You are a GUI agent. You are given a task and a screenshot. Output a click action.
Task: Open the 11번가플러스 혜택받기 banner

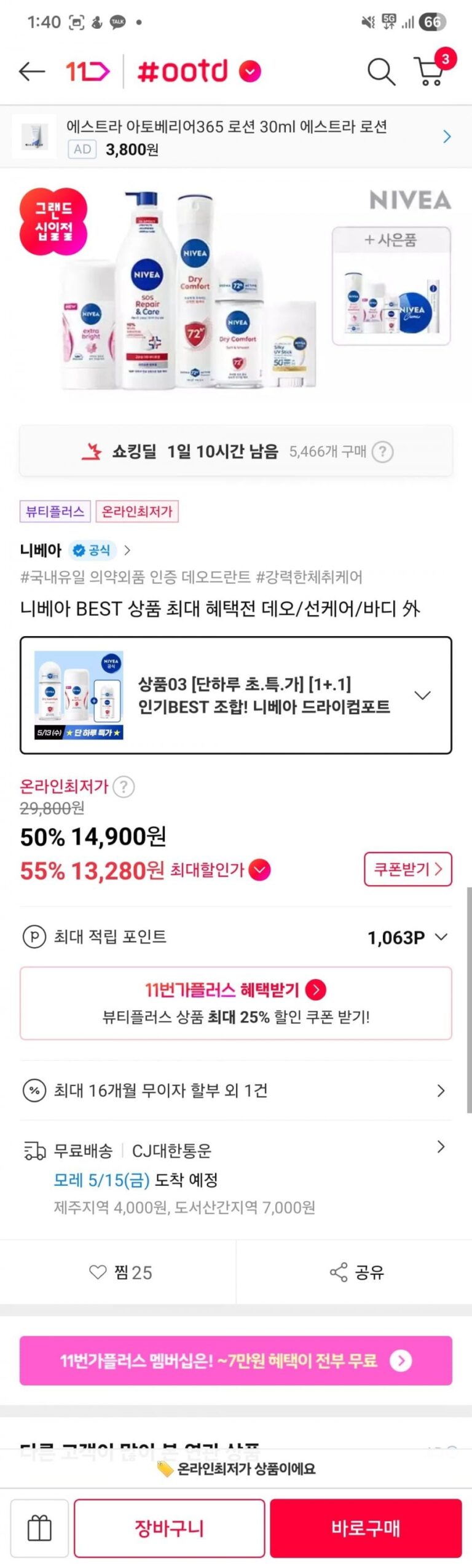pos(236,1003)
